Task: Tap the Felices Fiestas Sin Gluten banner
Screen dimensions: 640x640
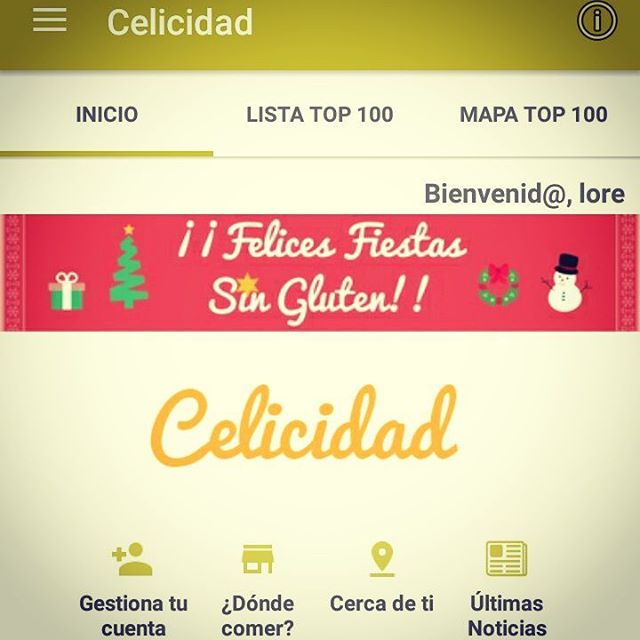Action: coord(320,272)
